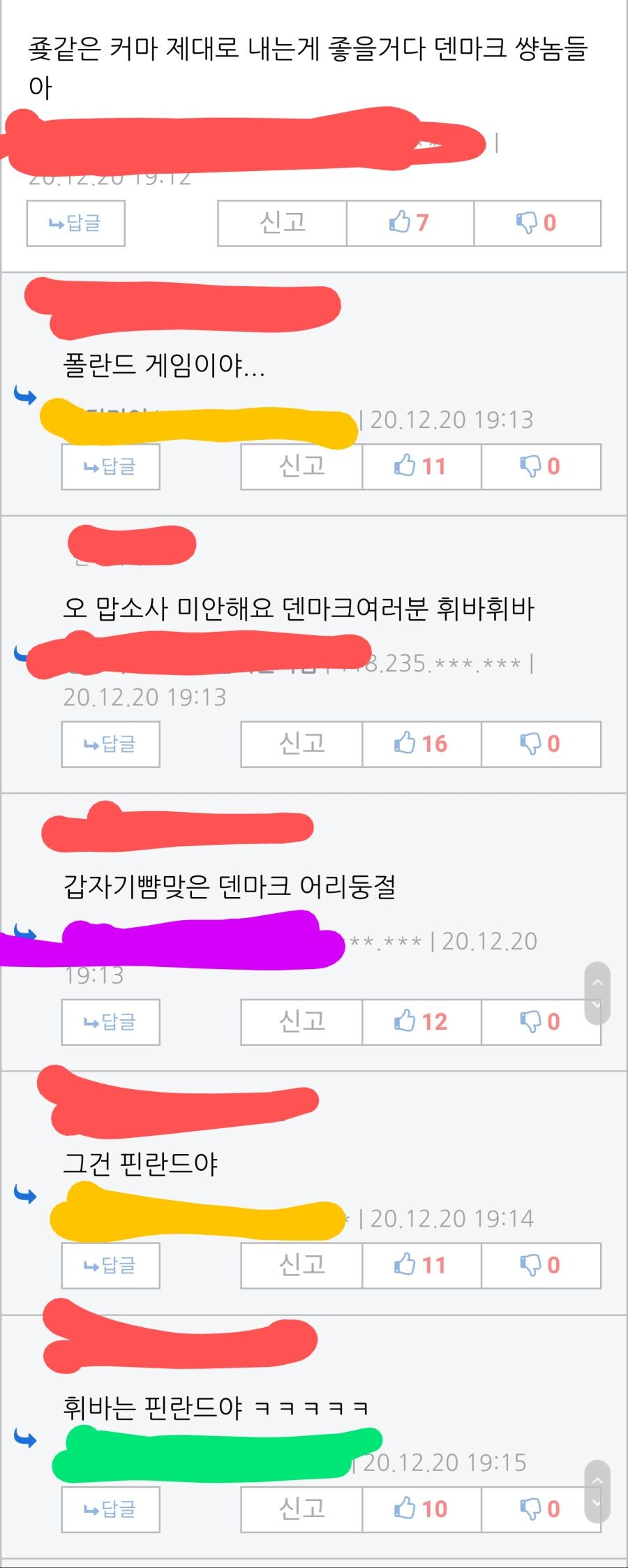The image size is (628, 1568).
Task: Like the '갑자기뺨맞은 덴마크 어리둥절' comment
Action: pos(421,1022)
